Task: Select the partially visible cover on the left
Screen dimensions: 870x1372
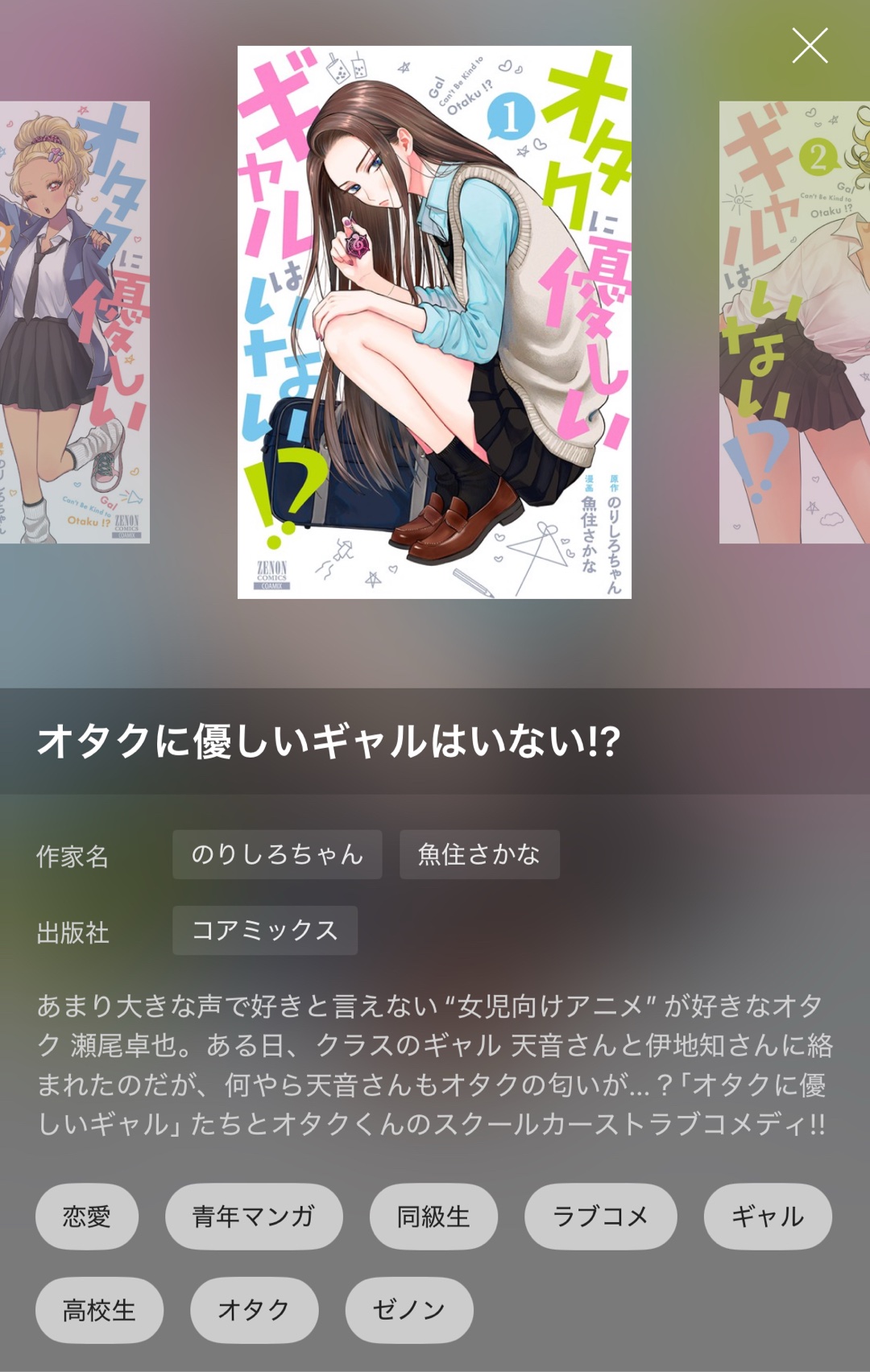Action: 74,322
